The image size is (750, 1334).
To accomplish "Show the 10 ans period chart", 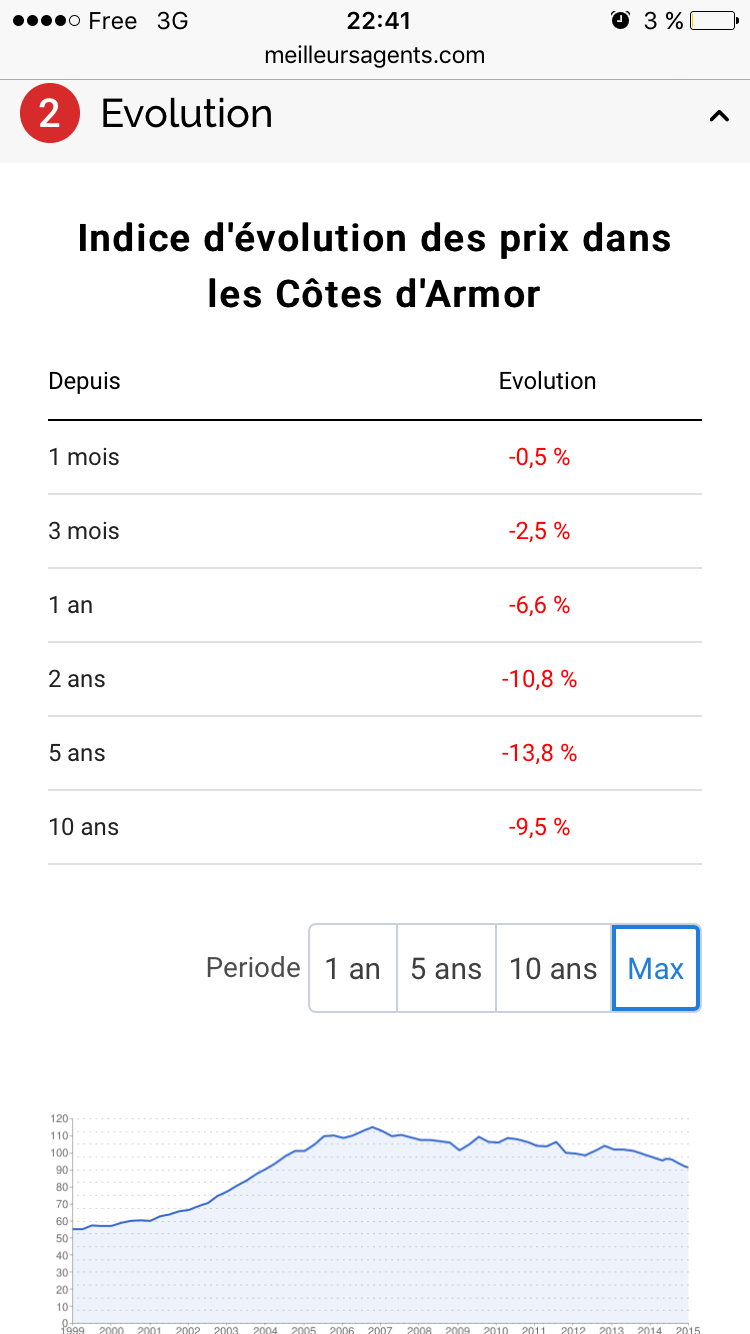I will pos(553,968).
